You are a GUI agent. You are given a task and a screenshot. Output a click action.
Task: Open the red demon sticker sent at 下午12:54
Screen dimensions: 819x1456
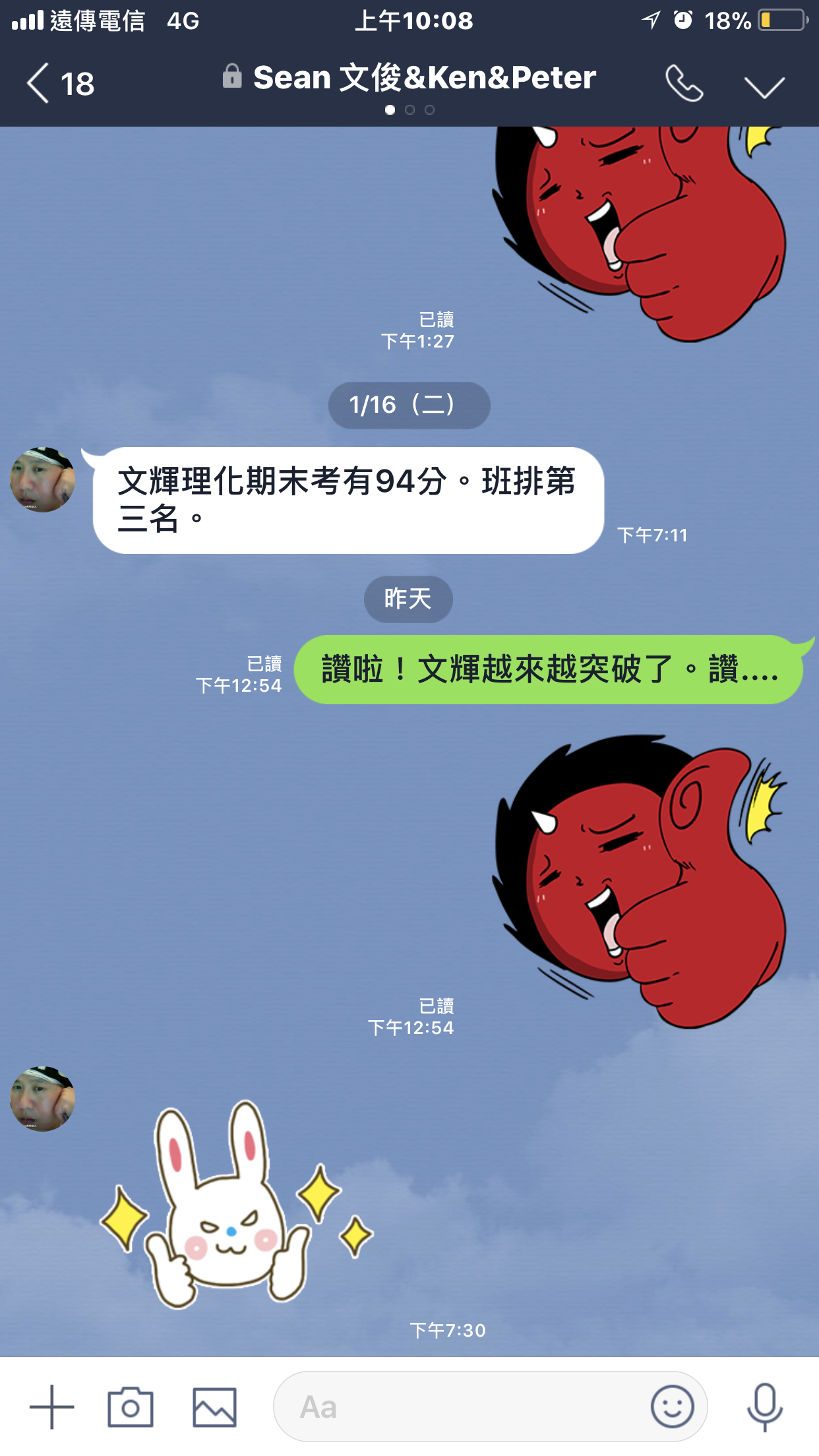pyautogui.click(x=640, y=880)
